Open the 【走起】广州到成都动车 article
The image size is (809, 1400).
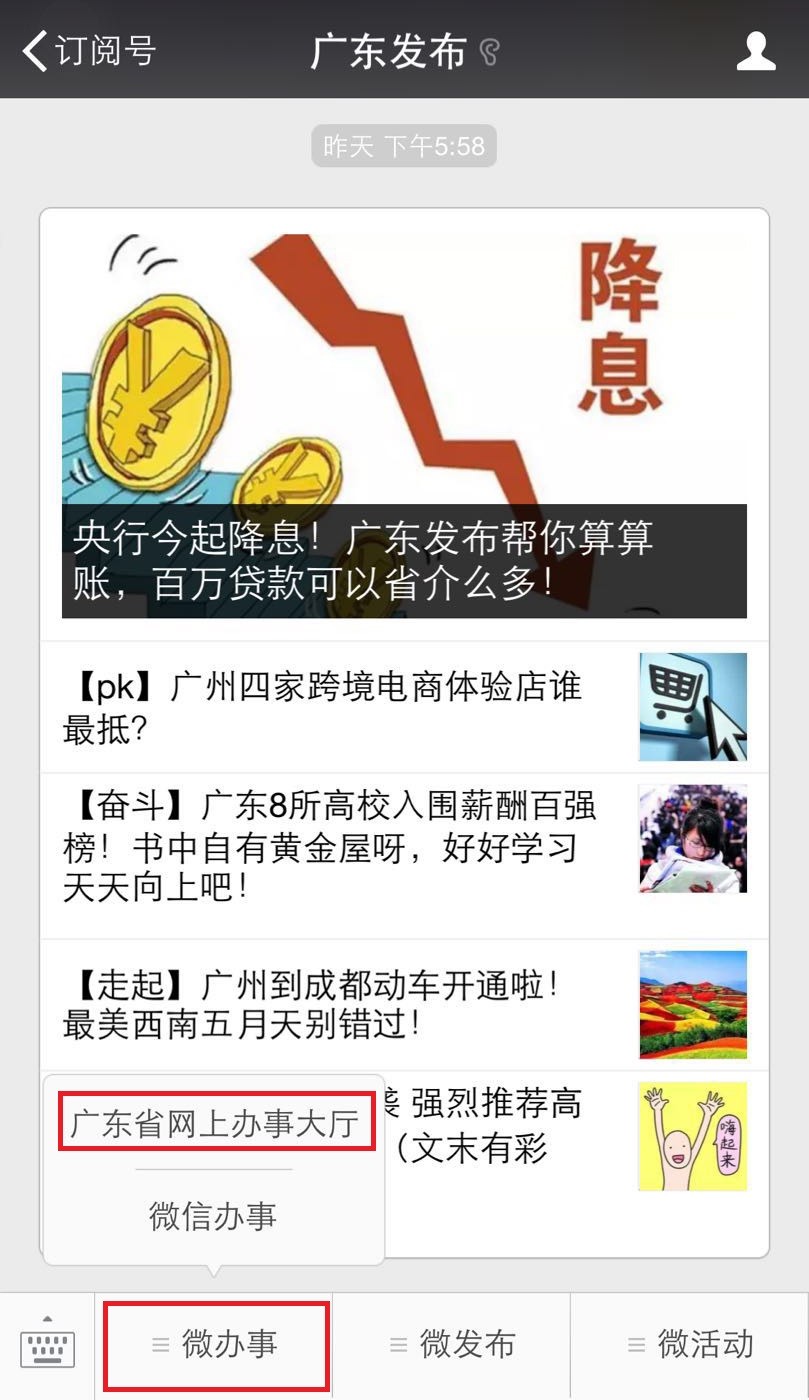[404, 1004]
